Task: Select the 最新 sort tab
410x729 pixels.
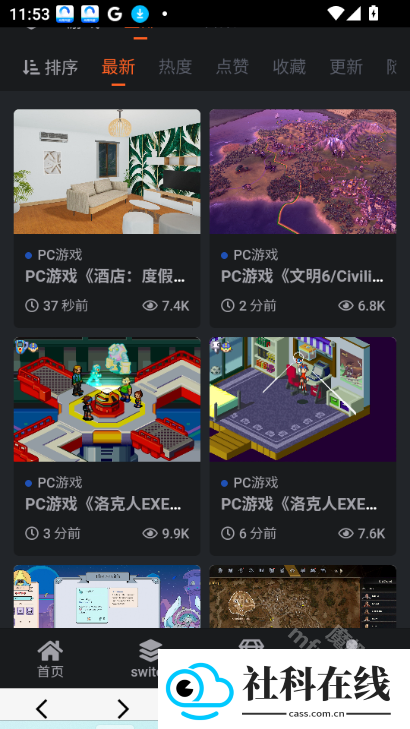Action: 118,67
